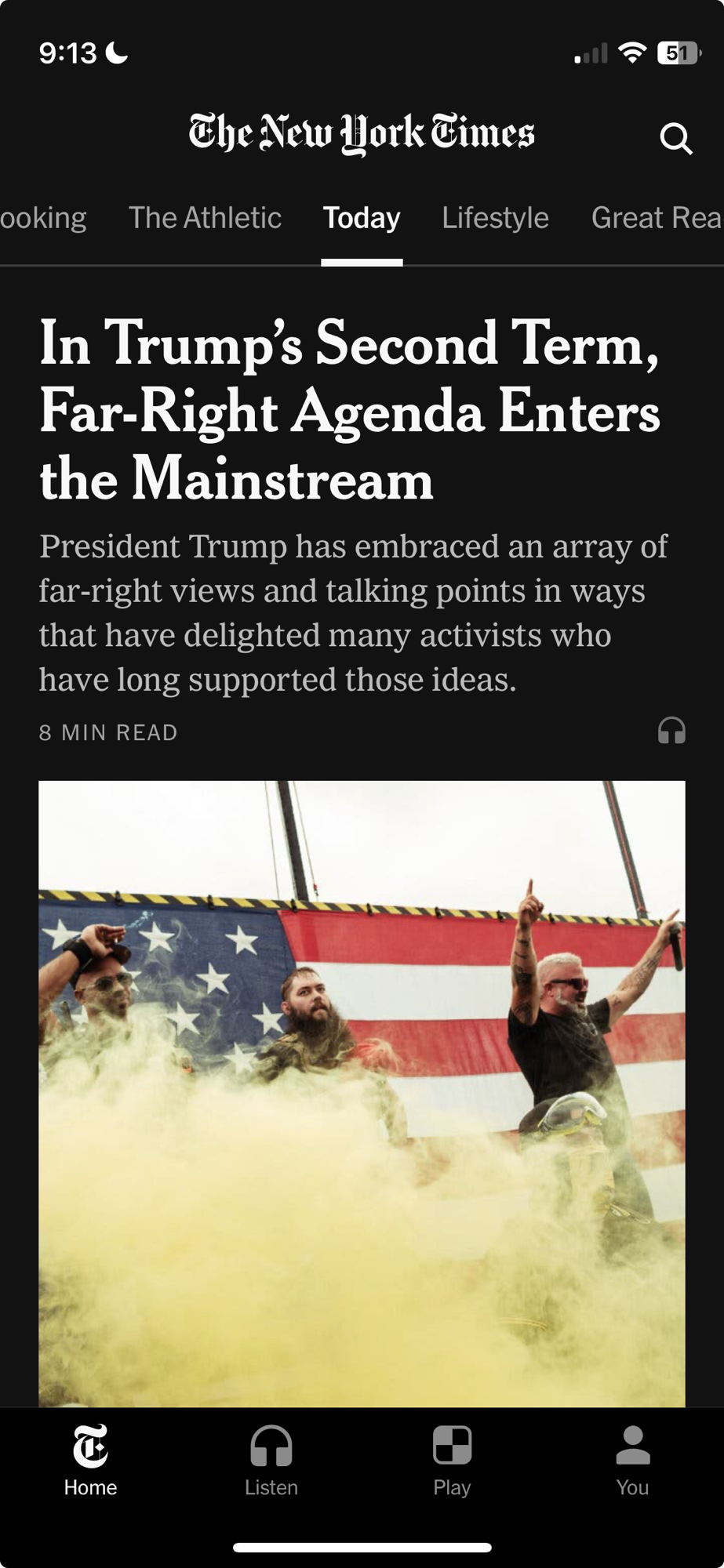
Task: Listen to the Trump far-right article audio
Action: 671,731
